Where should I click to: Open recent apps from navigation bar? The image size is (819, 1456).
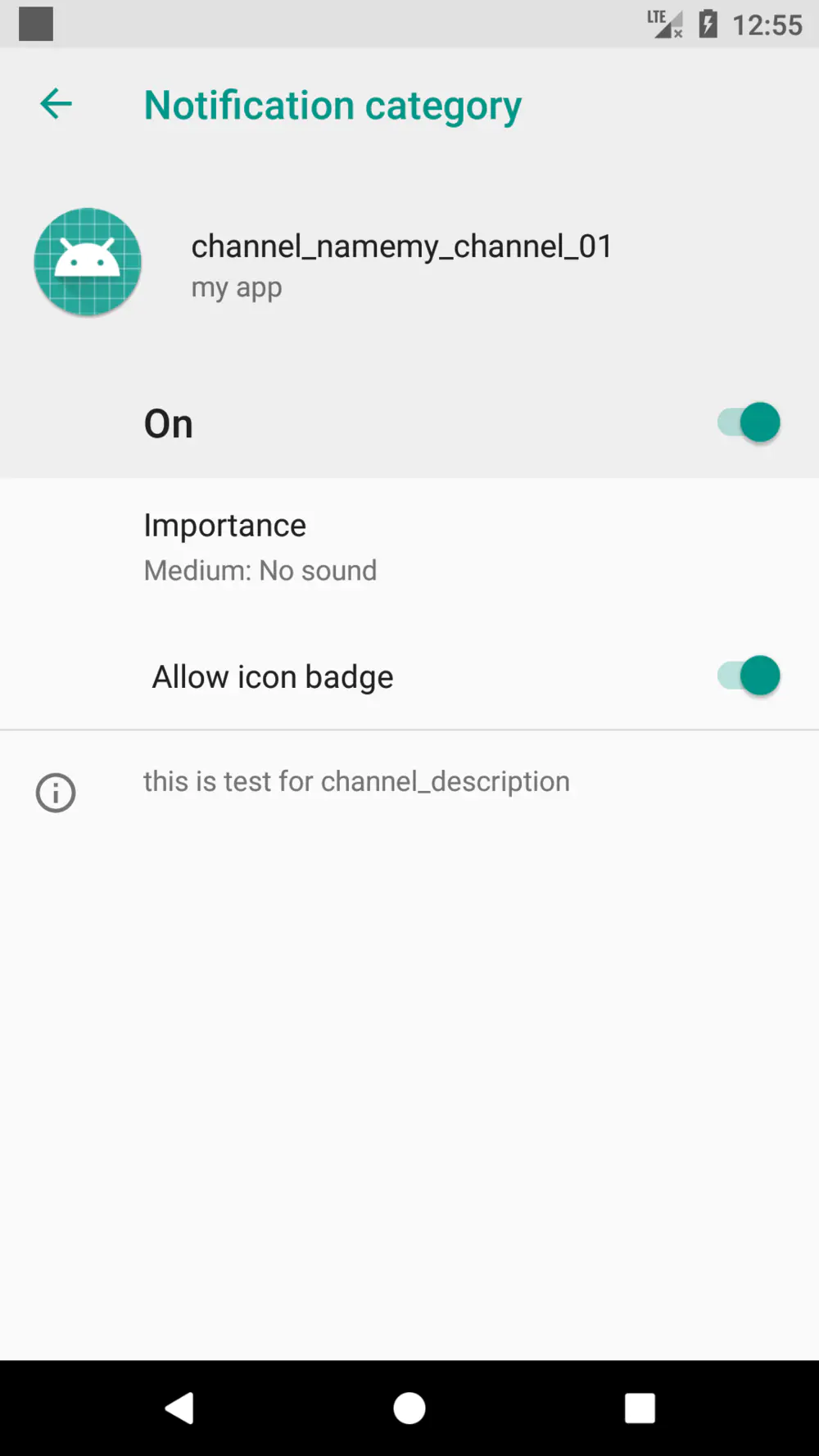click(x=640, y=1409)
